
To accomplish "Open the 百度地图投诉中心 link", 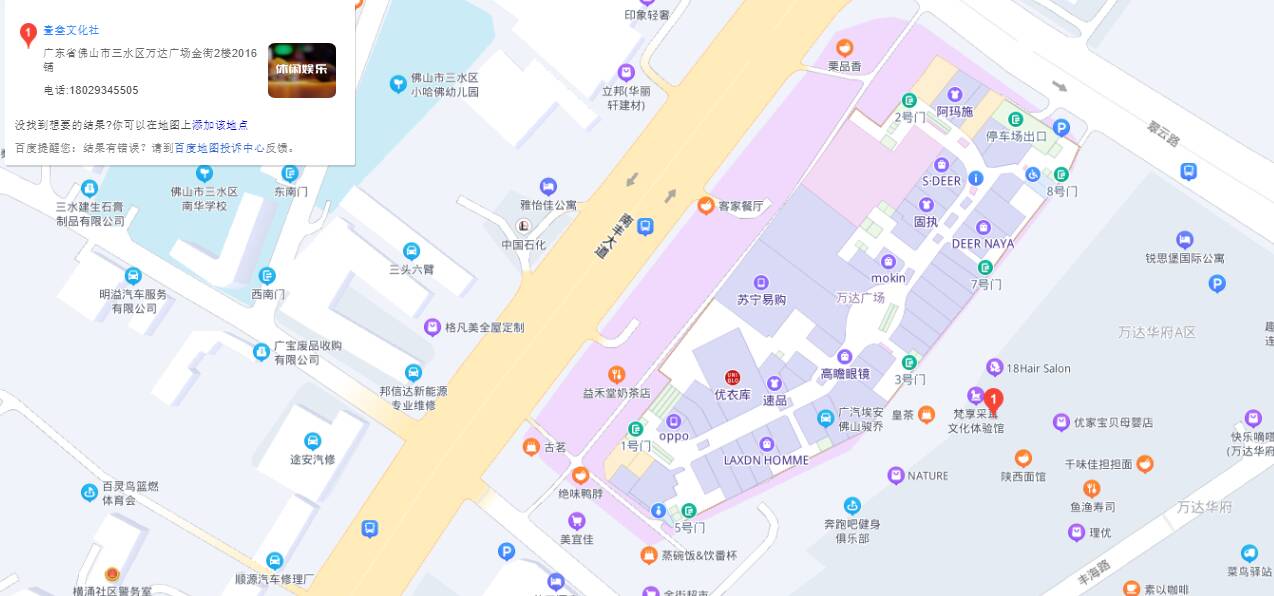I will (x=219, y=148).
